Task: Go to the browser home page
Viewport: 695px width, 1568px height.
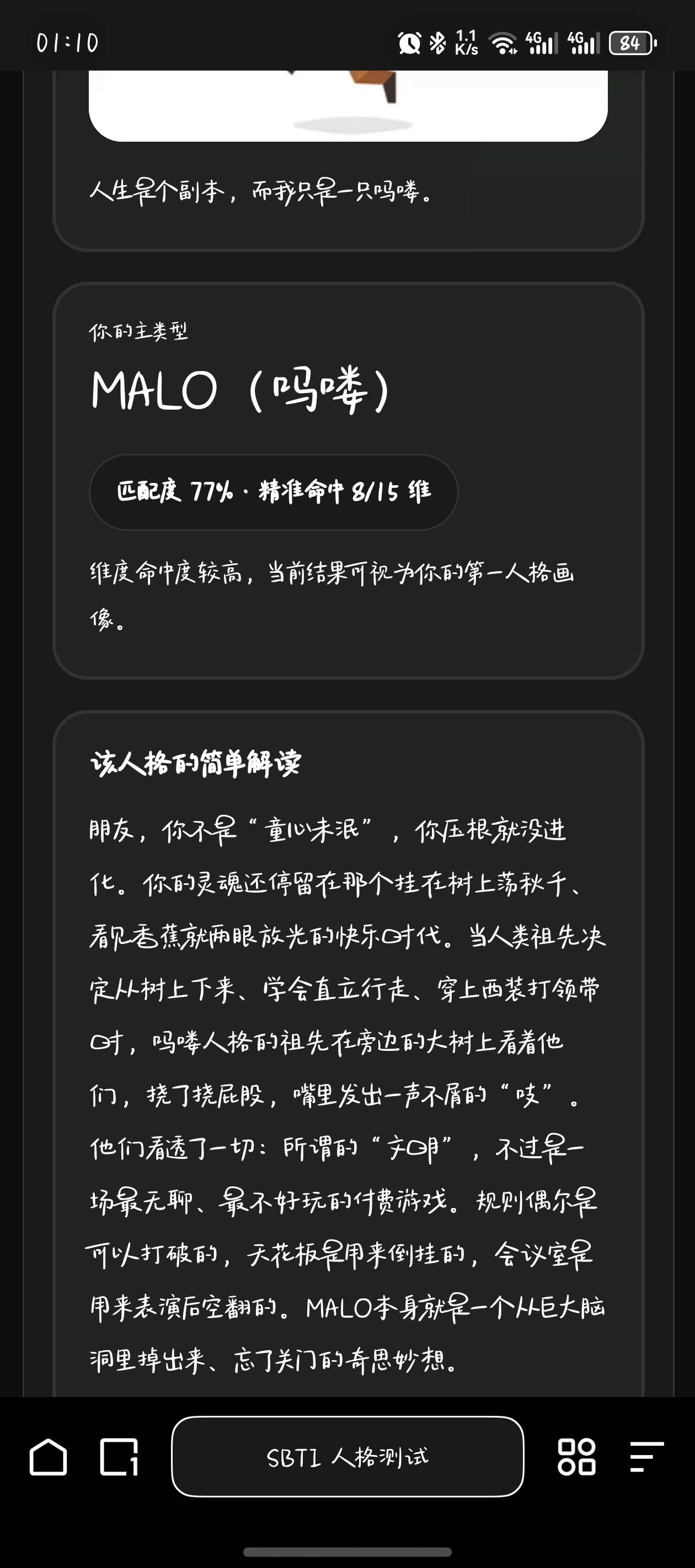Action: pos(48,1457)
